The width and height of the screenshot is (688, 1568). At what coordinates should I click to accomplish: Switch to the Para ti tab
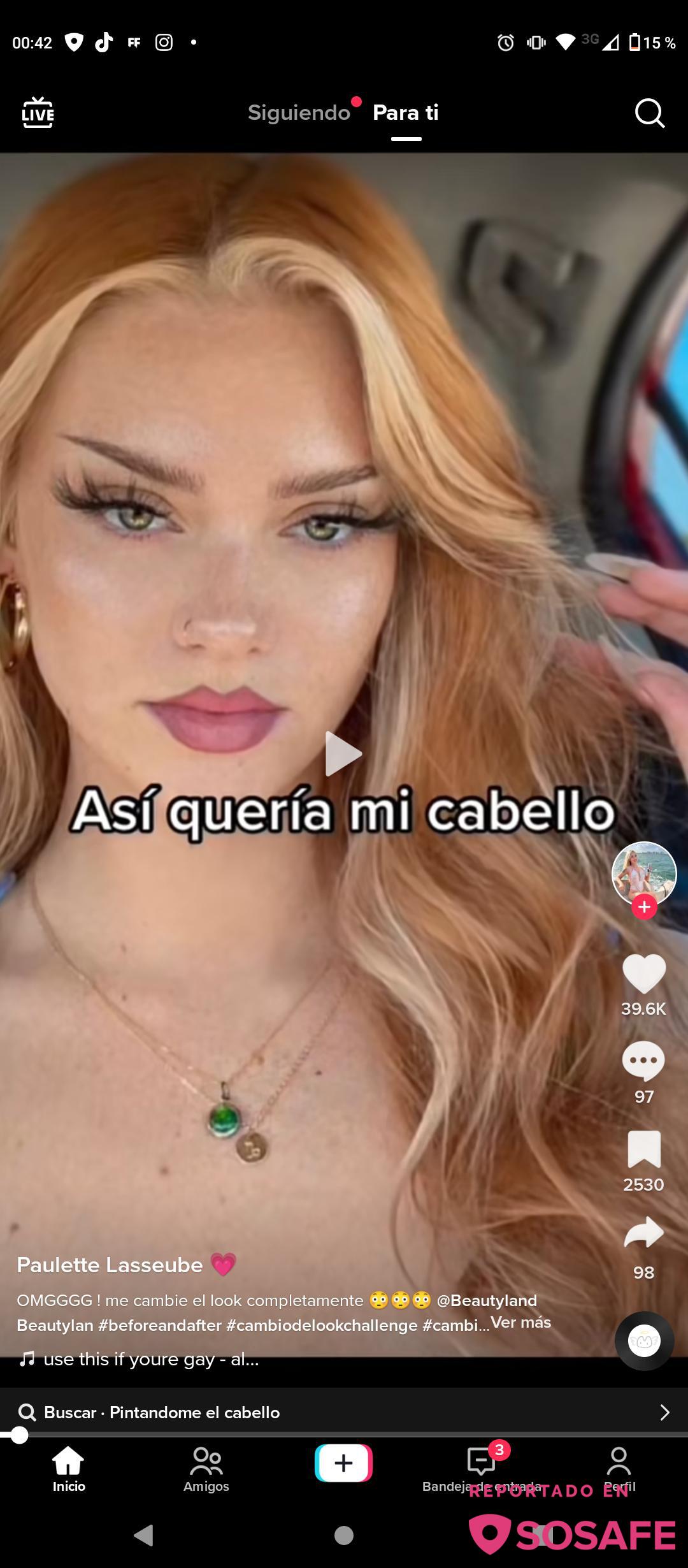point(406,113)
